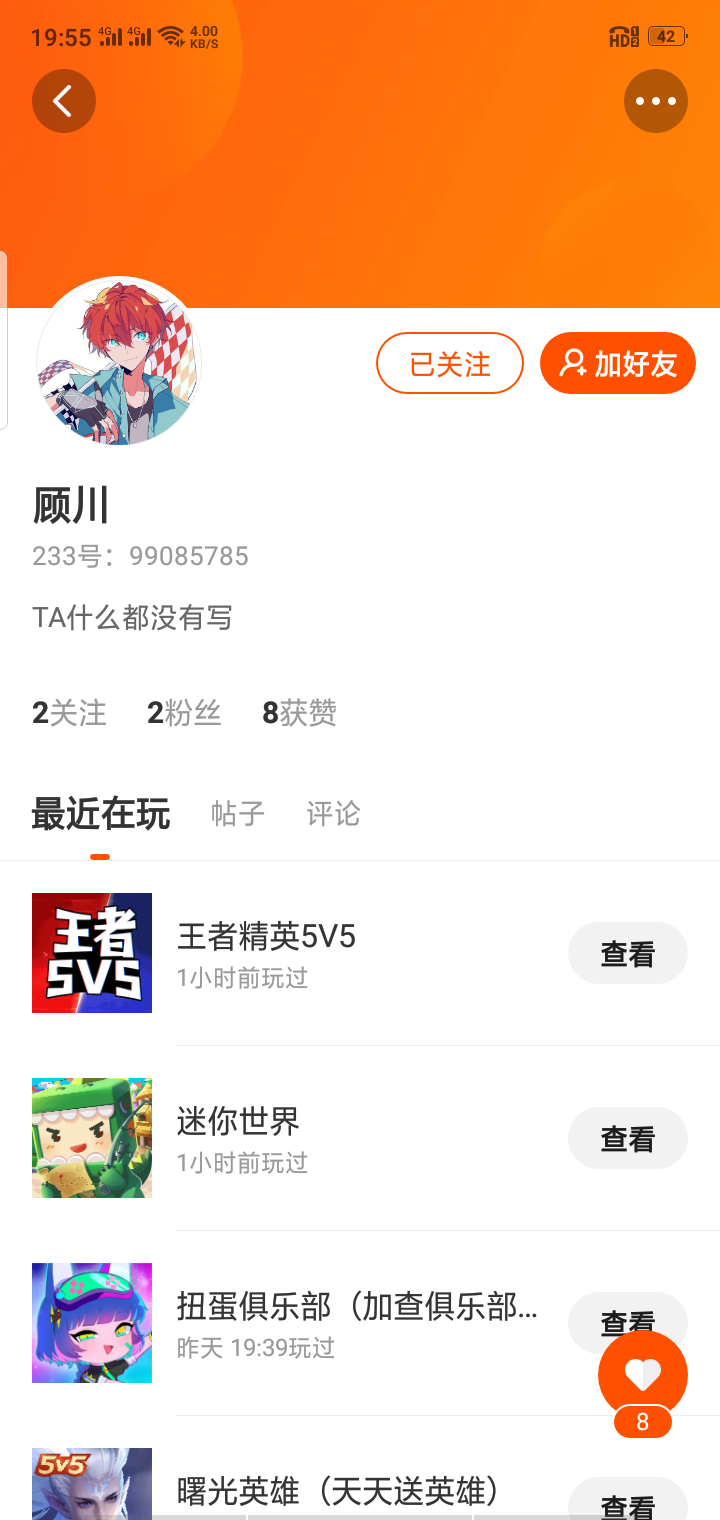Like the profile with the heart button

643,1375
